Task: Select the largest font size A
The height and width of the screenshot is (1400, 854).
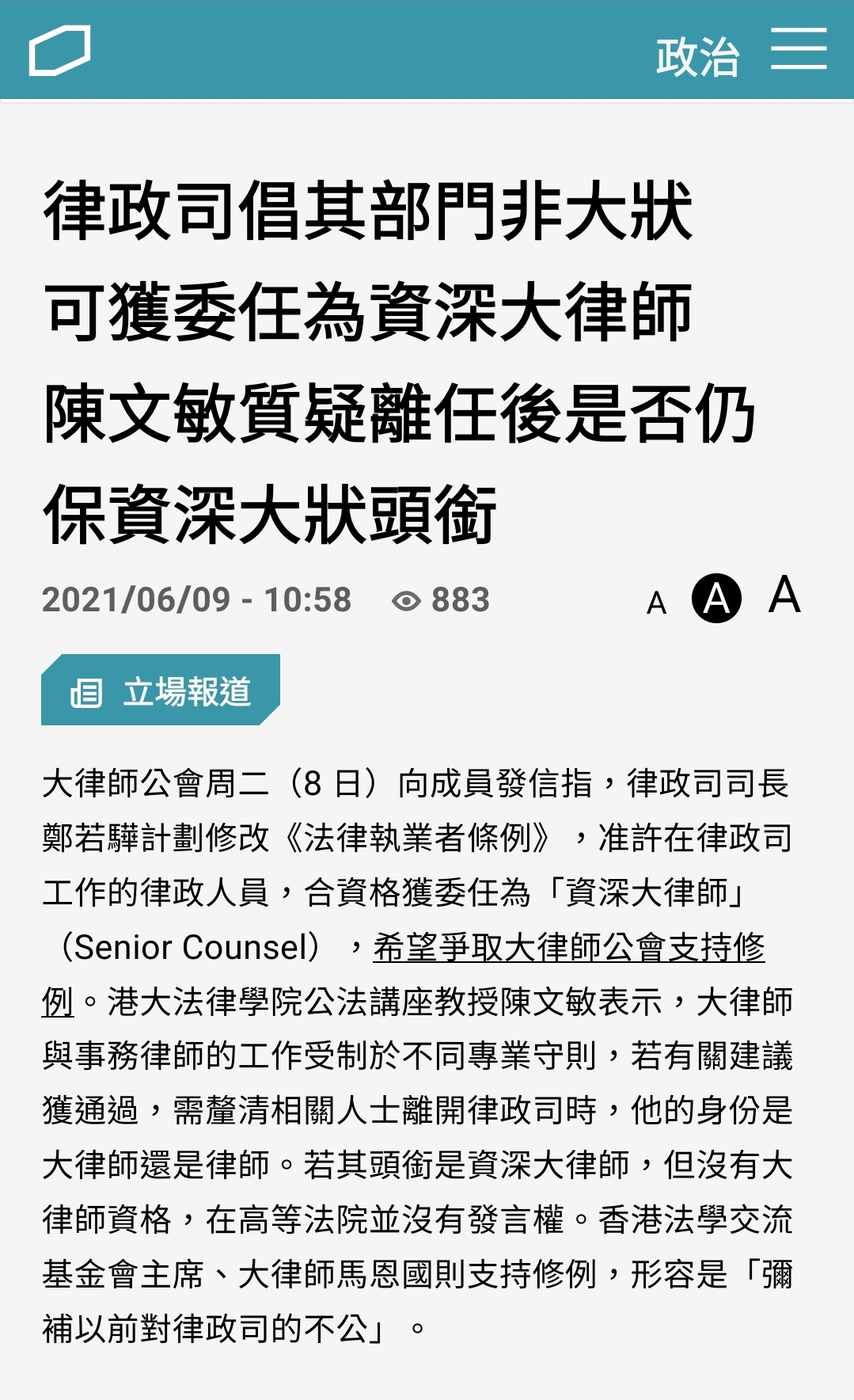Action: tap(784, 595)
